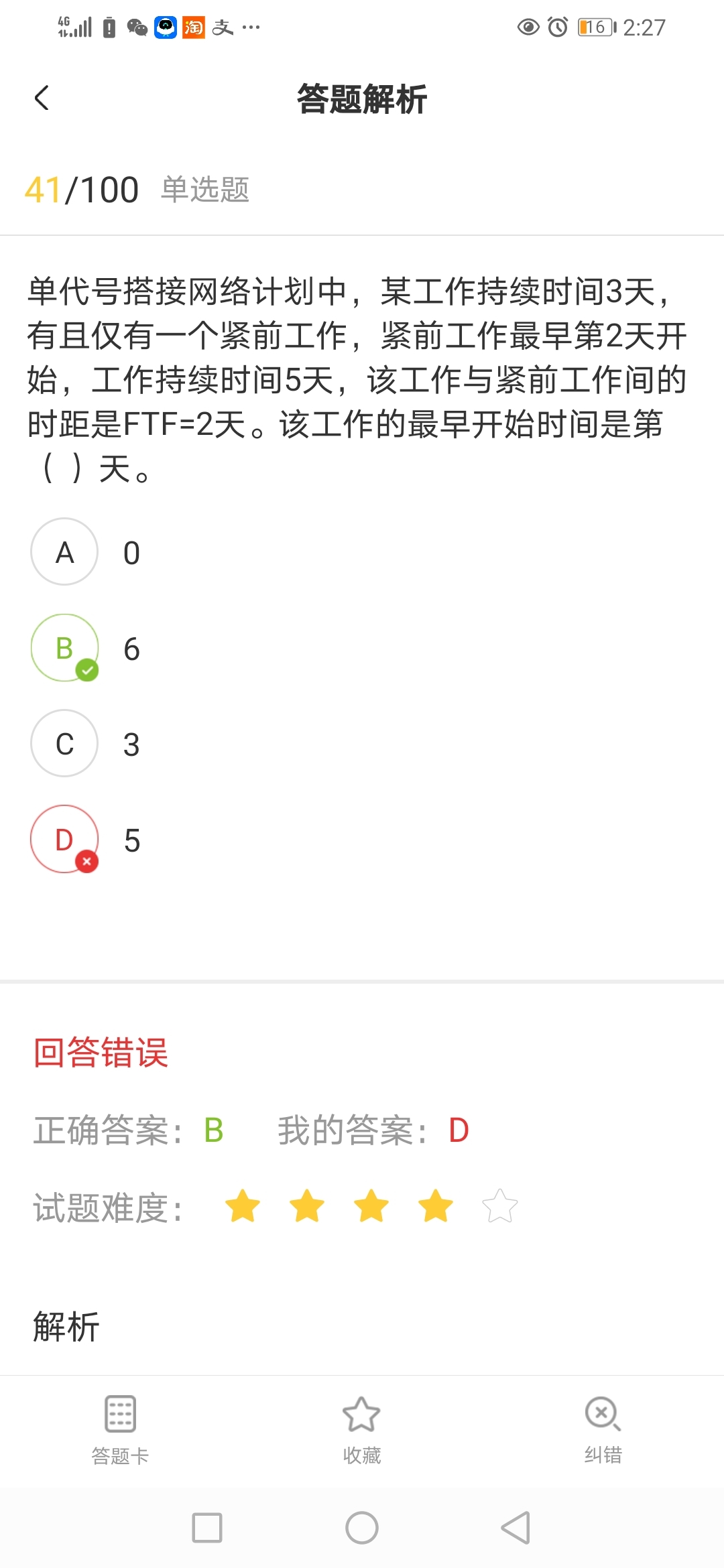Tap the system home button

coord(362,1528)
